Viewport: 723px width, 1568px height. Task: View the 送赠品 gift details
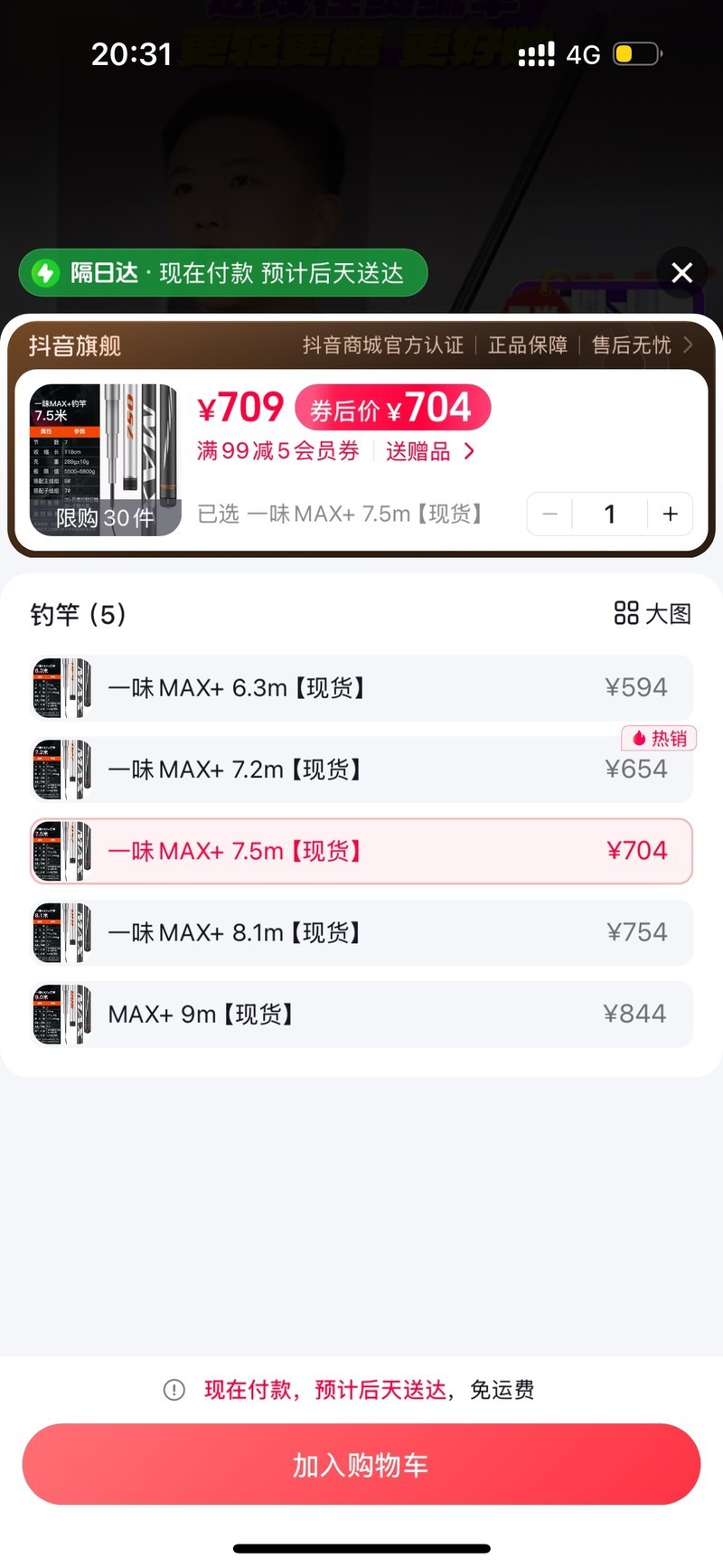click(429, 451)
